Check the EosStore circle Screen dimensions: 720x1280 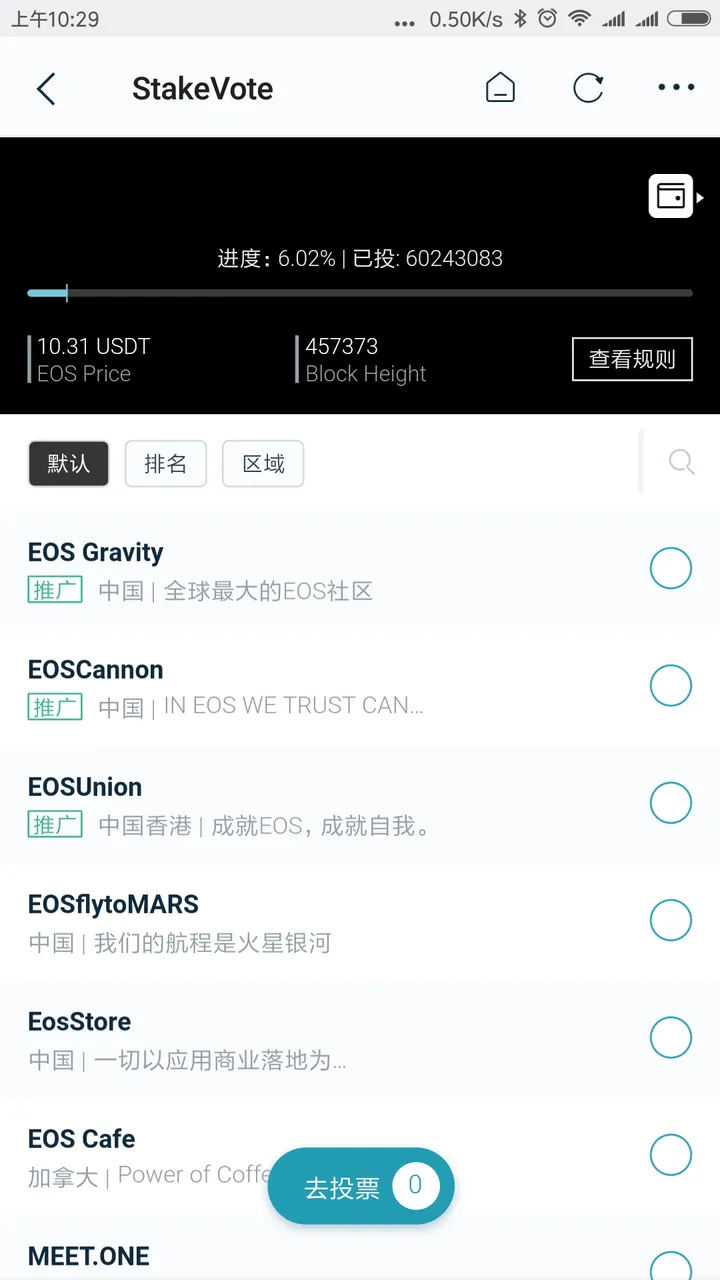pos(670,1038)
